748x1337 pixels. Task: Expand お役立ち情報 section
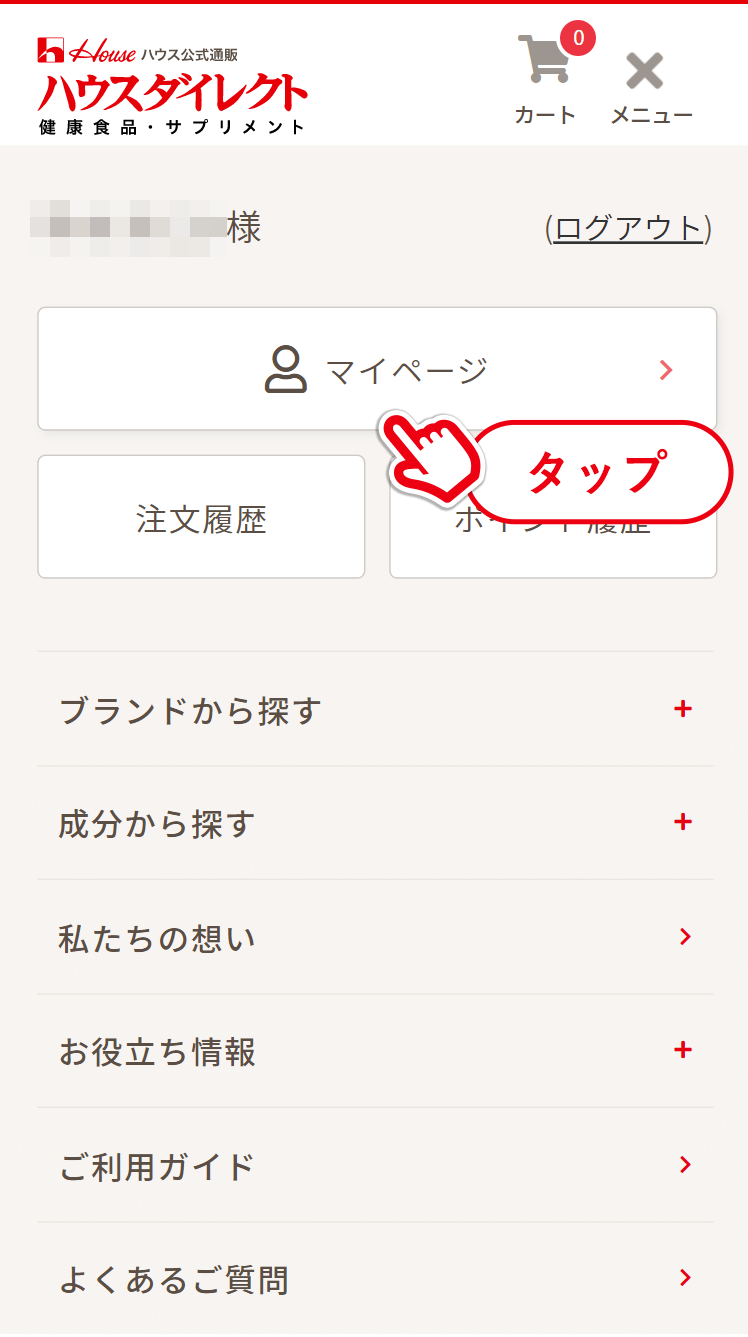[376, 1051]
